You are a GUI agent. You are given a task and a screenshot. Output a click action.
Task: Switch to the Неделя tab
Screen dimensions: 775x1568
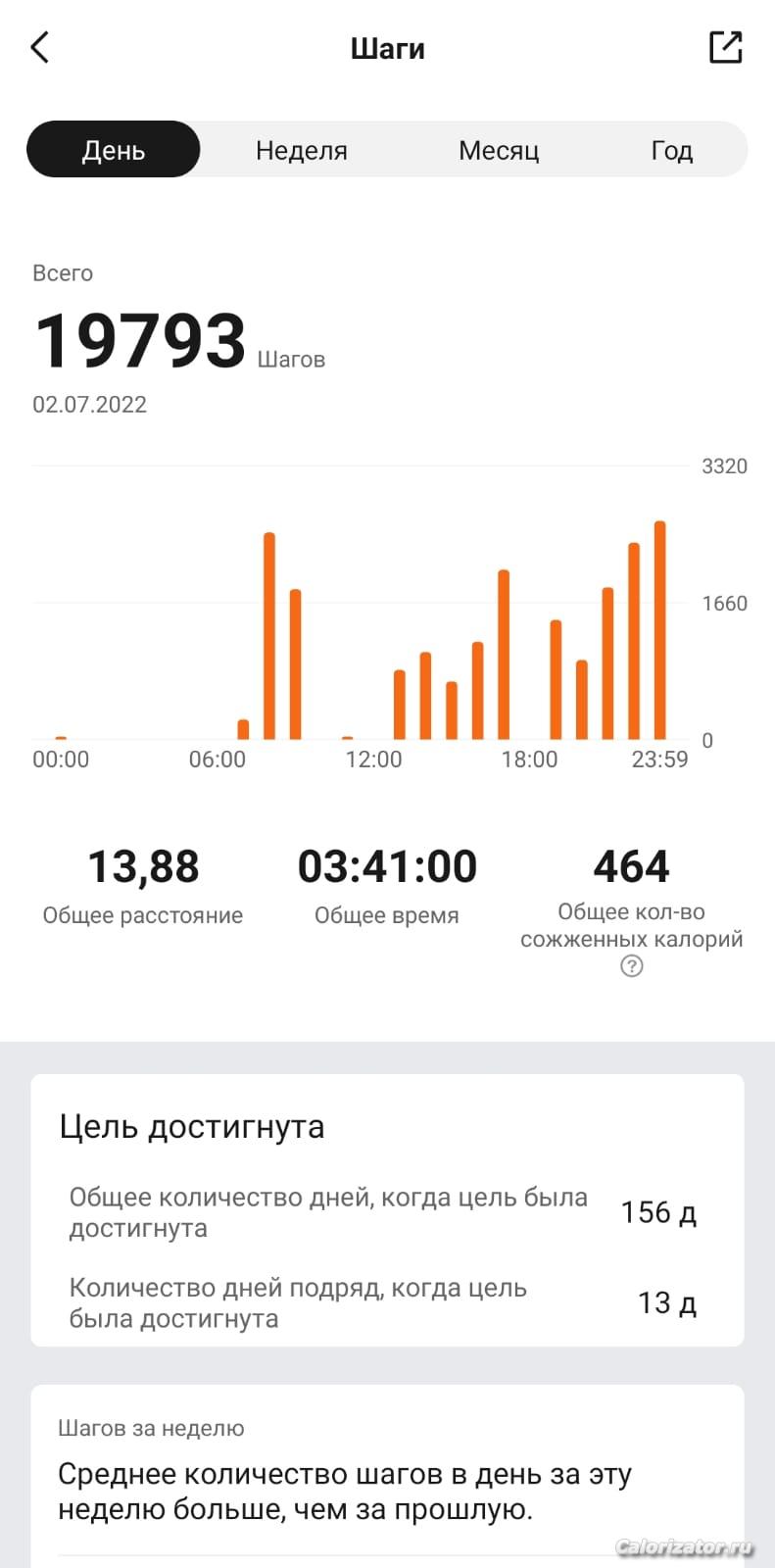point(302,150)
